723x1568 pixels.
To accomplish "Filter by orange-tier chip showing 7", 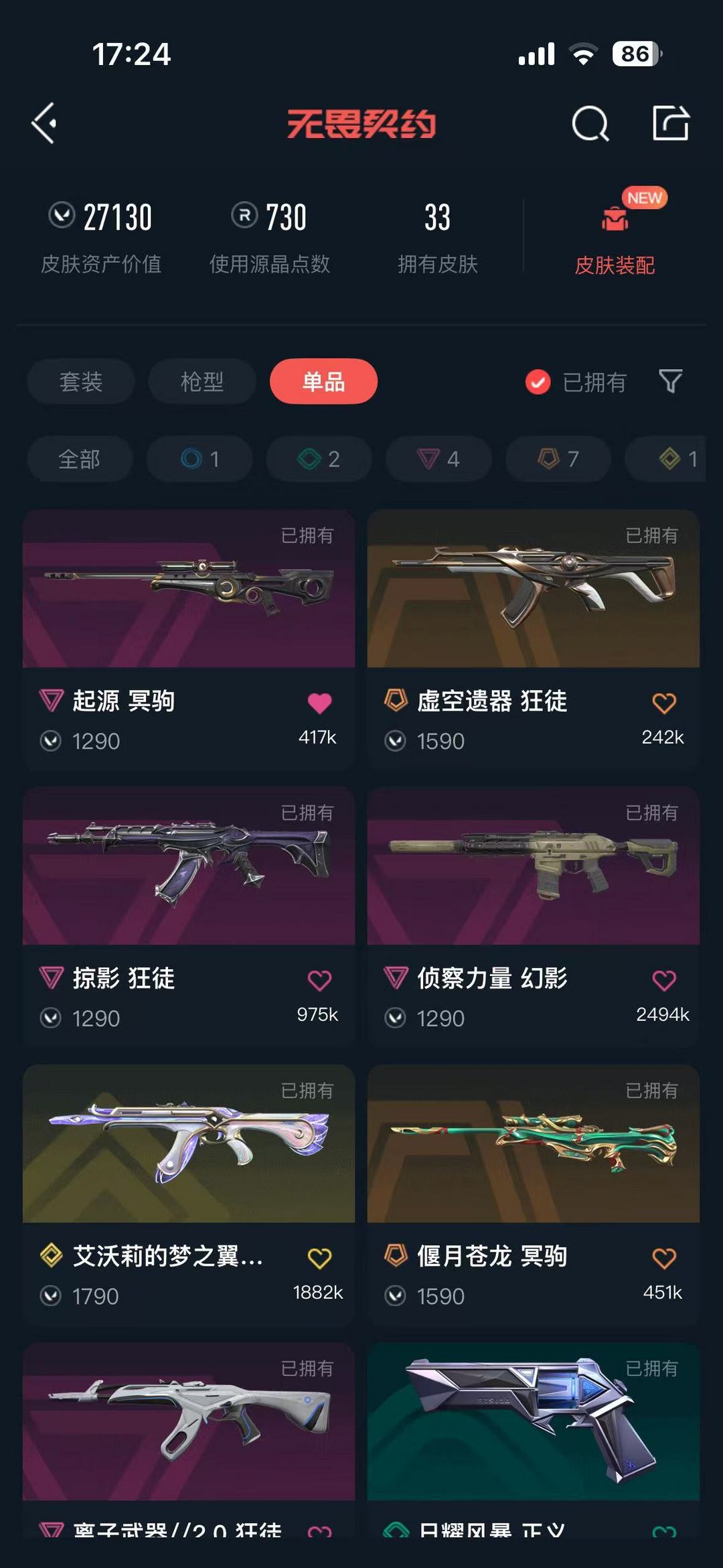I will [x=558, y=459].
